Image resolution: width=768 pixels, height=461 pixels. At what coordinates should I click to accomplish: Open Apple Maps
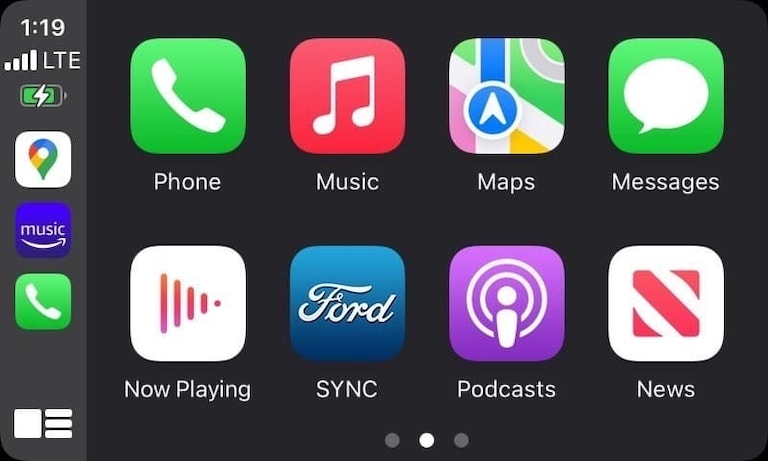click(506, 96)
